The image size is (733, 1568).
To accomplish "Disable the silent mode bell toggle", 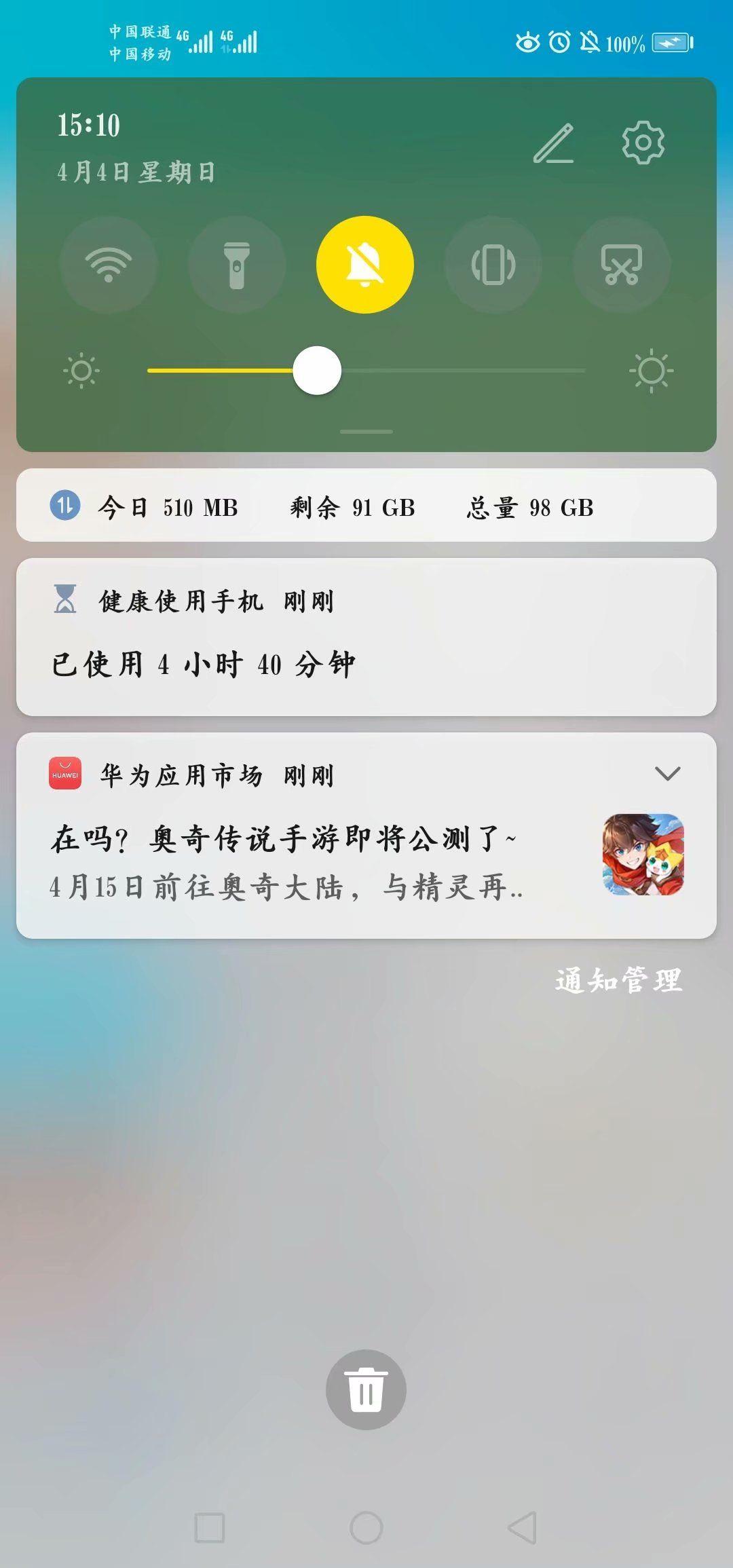I will [365, 264].
